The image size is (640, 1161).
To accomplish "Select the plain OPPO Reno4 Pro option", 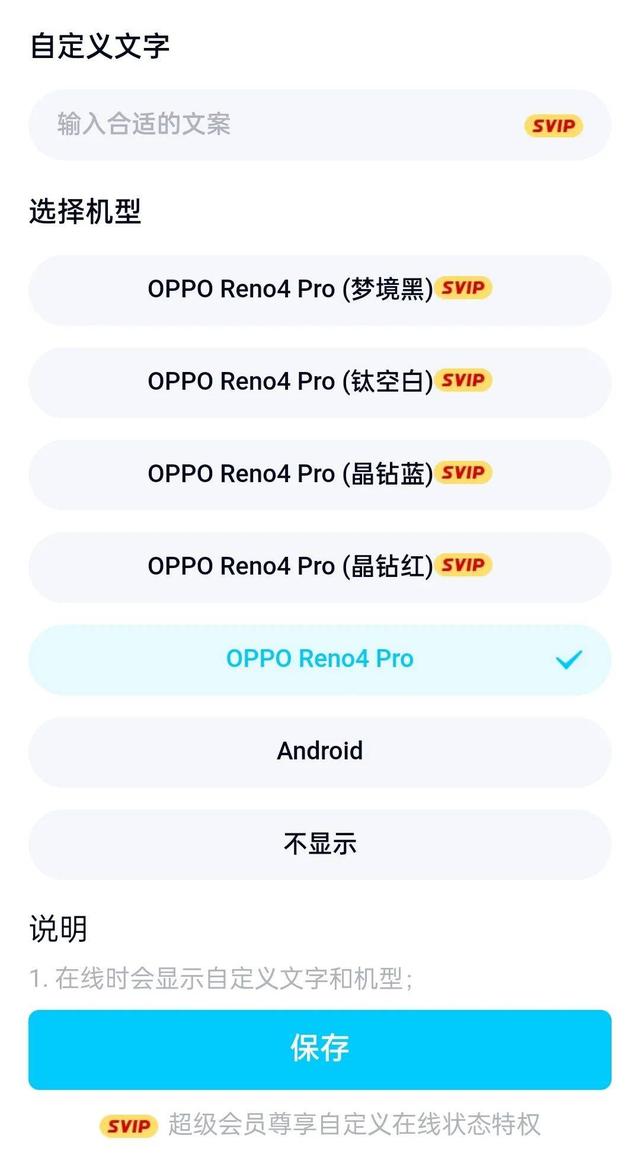I will point(319,659).
